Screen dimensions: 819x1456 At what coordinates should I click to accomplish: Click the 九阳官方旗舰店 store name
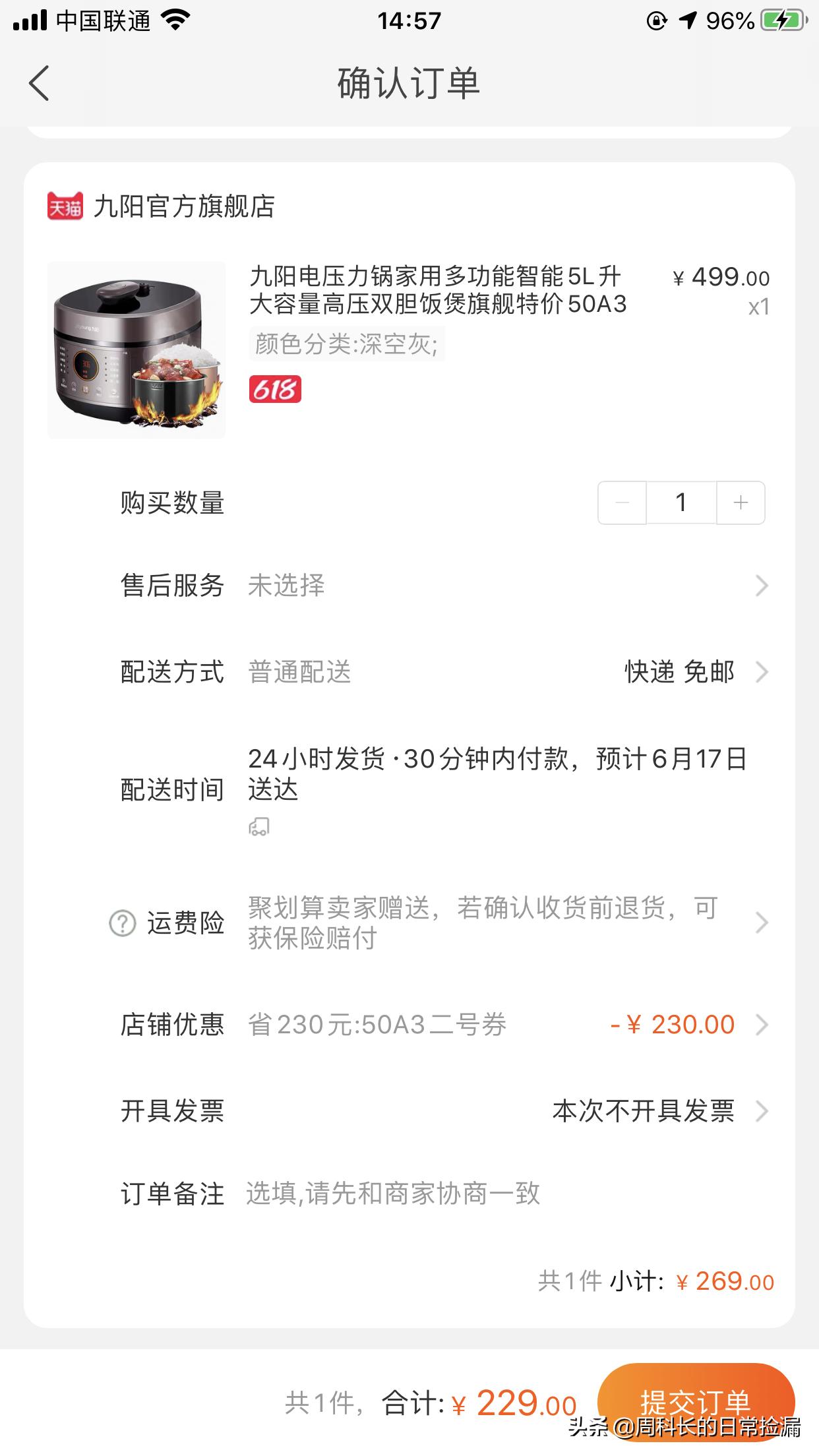185,206
